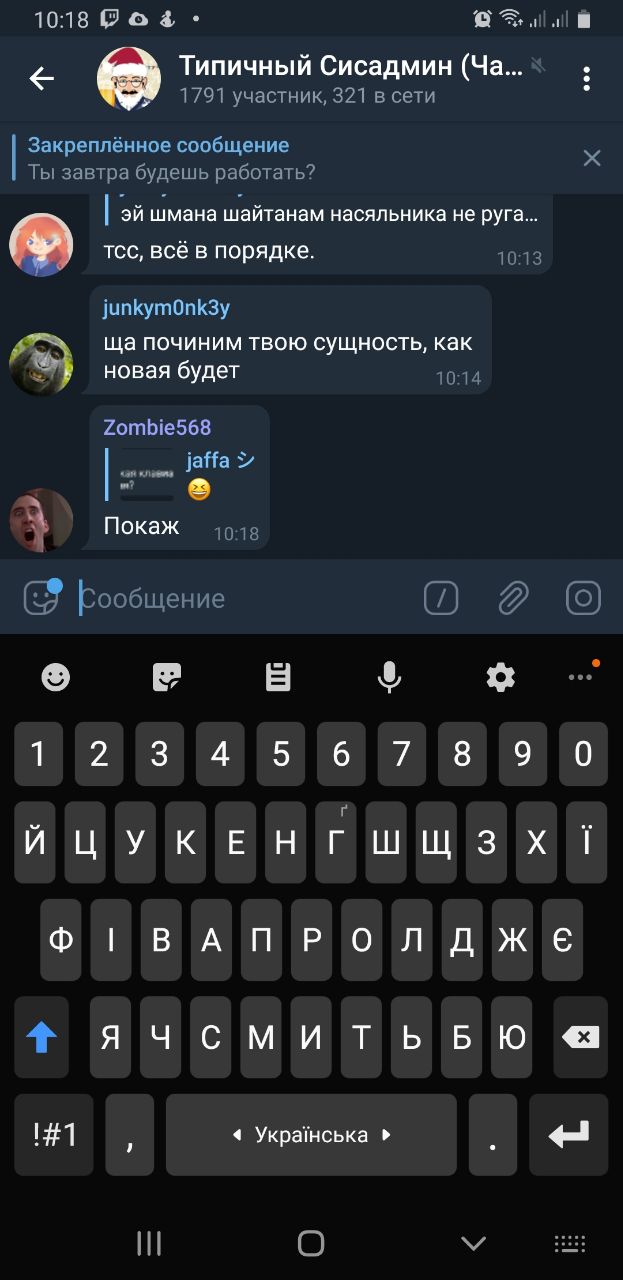Start keyboard voice input microphone
Screen dimensions: 623x1280
(389, 678)
